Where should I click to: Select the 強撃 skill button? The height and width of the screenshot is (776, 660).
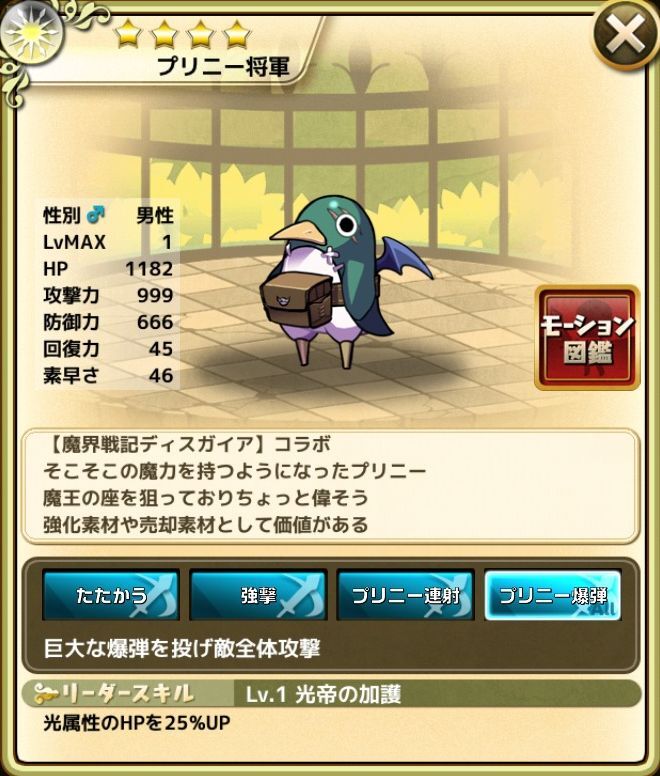pyautogui.click(x=258, y=596)
